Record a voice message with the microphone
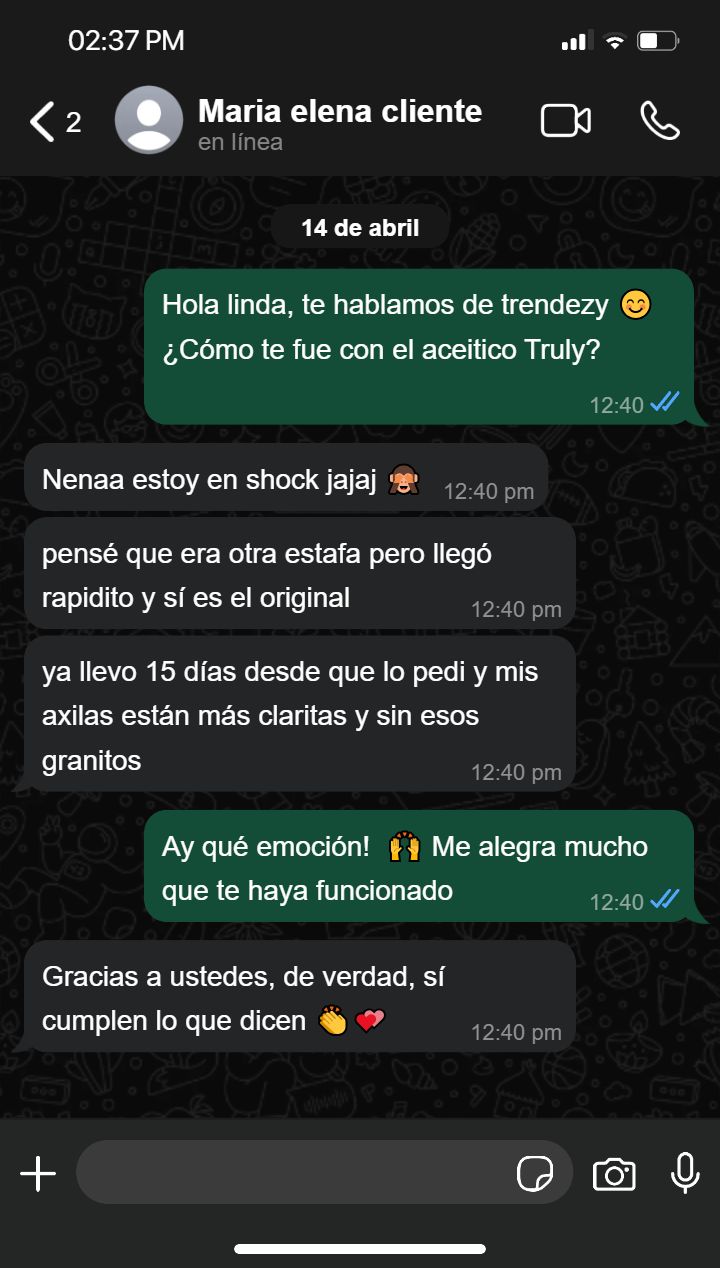Image resolution: width=720 pixels, height=1268 pixels. 685,1173
